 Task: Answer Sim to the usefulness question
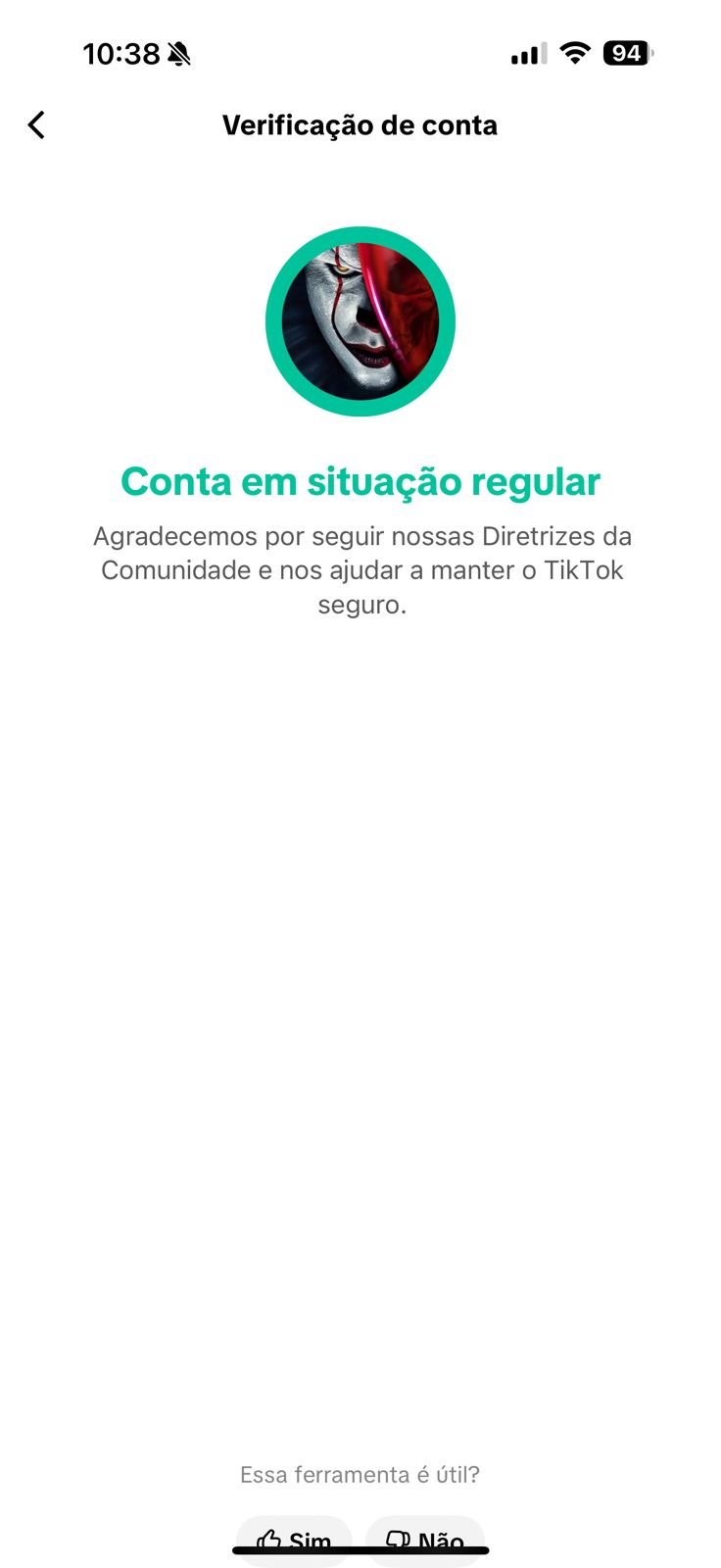click(294, 1541)
